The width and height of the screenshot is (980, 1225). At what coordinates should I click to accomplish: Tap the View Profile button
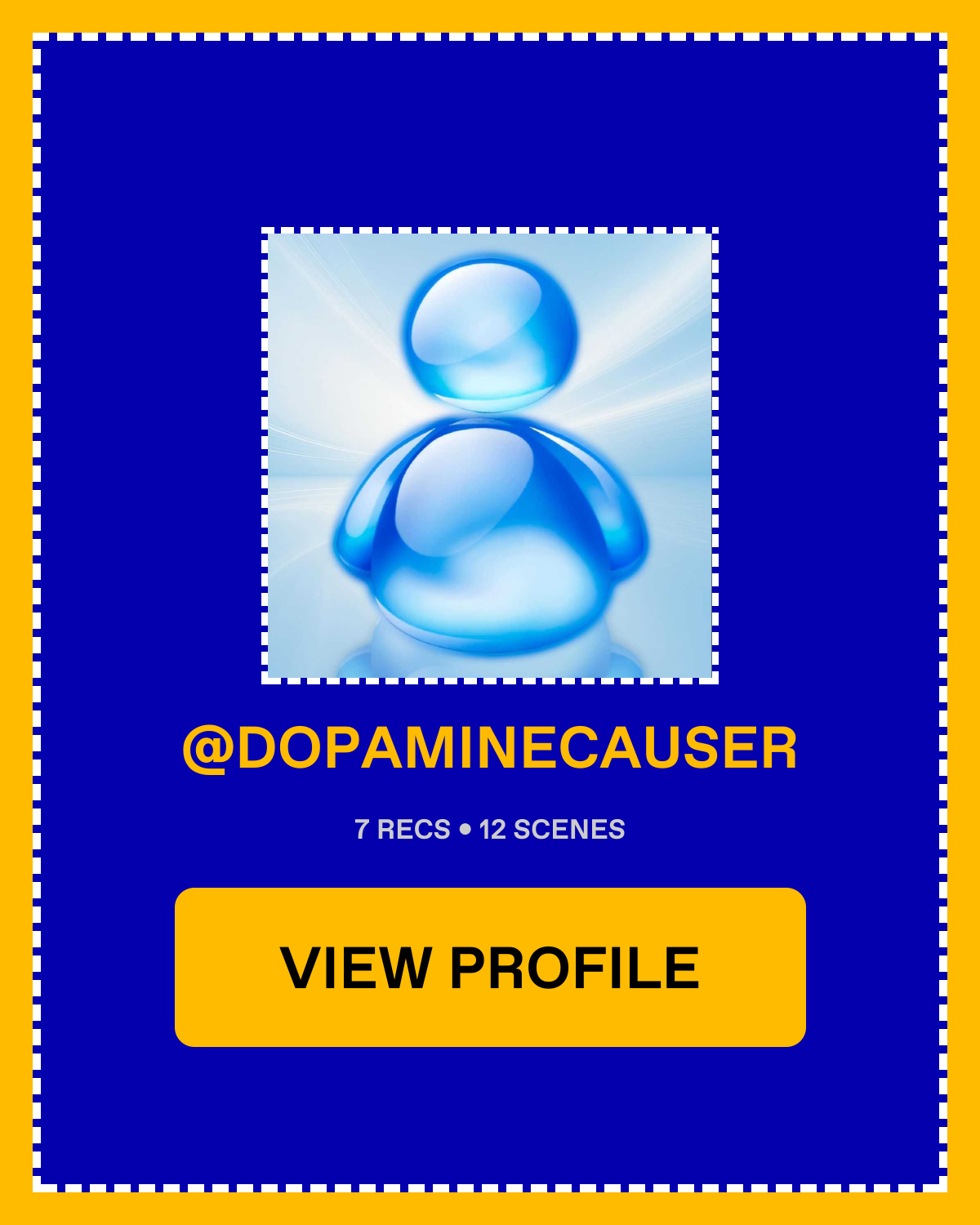(x=490, y=967)
